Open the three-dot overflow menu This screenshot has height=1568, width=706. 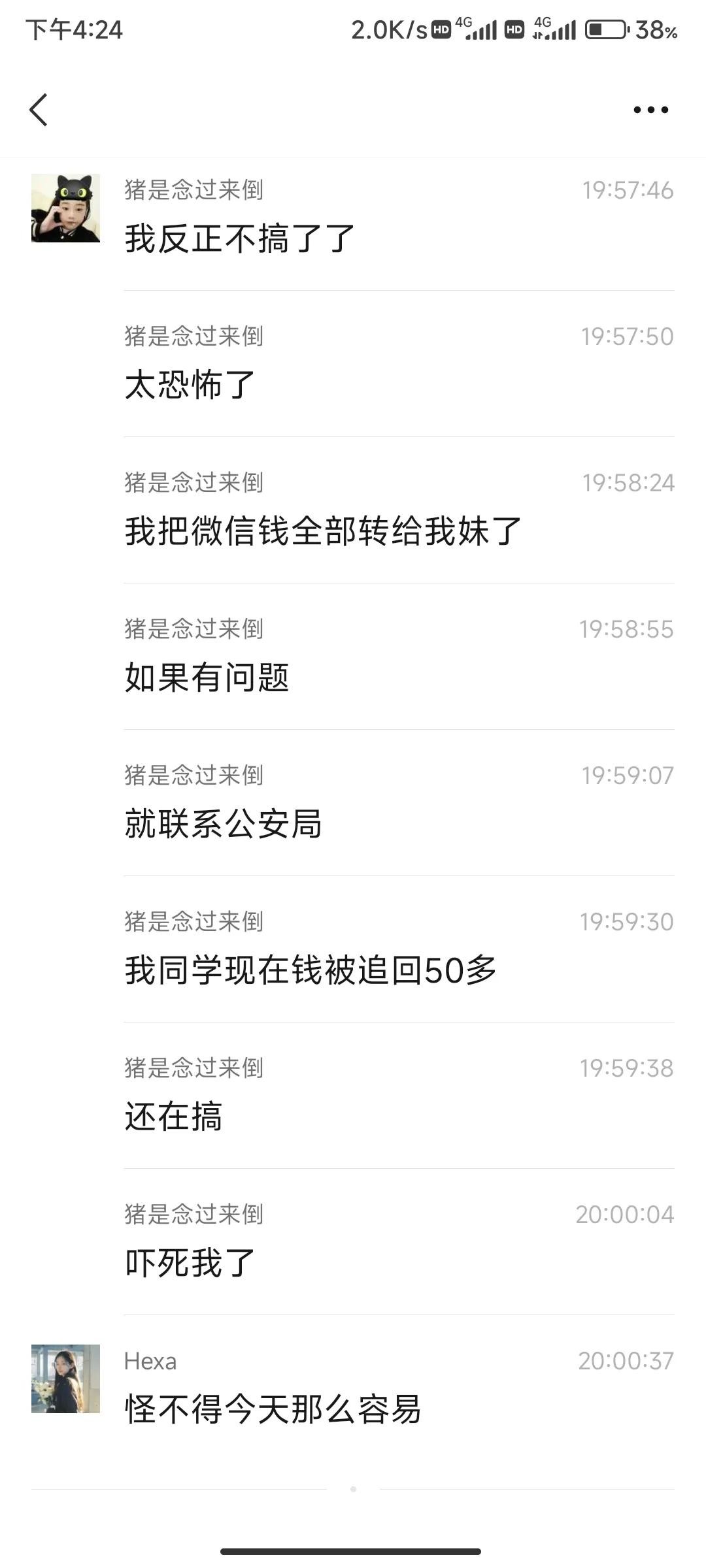(650, 110)
